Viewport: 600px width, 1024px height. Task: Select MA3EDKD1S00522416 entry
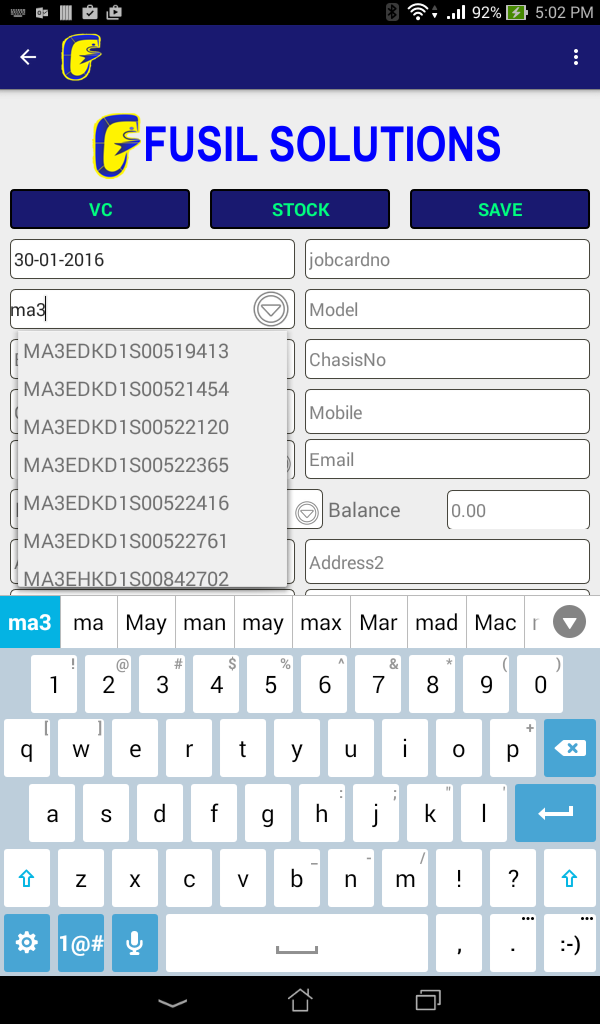(x=126, y=503)
